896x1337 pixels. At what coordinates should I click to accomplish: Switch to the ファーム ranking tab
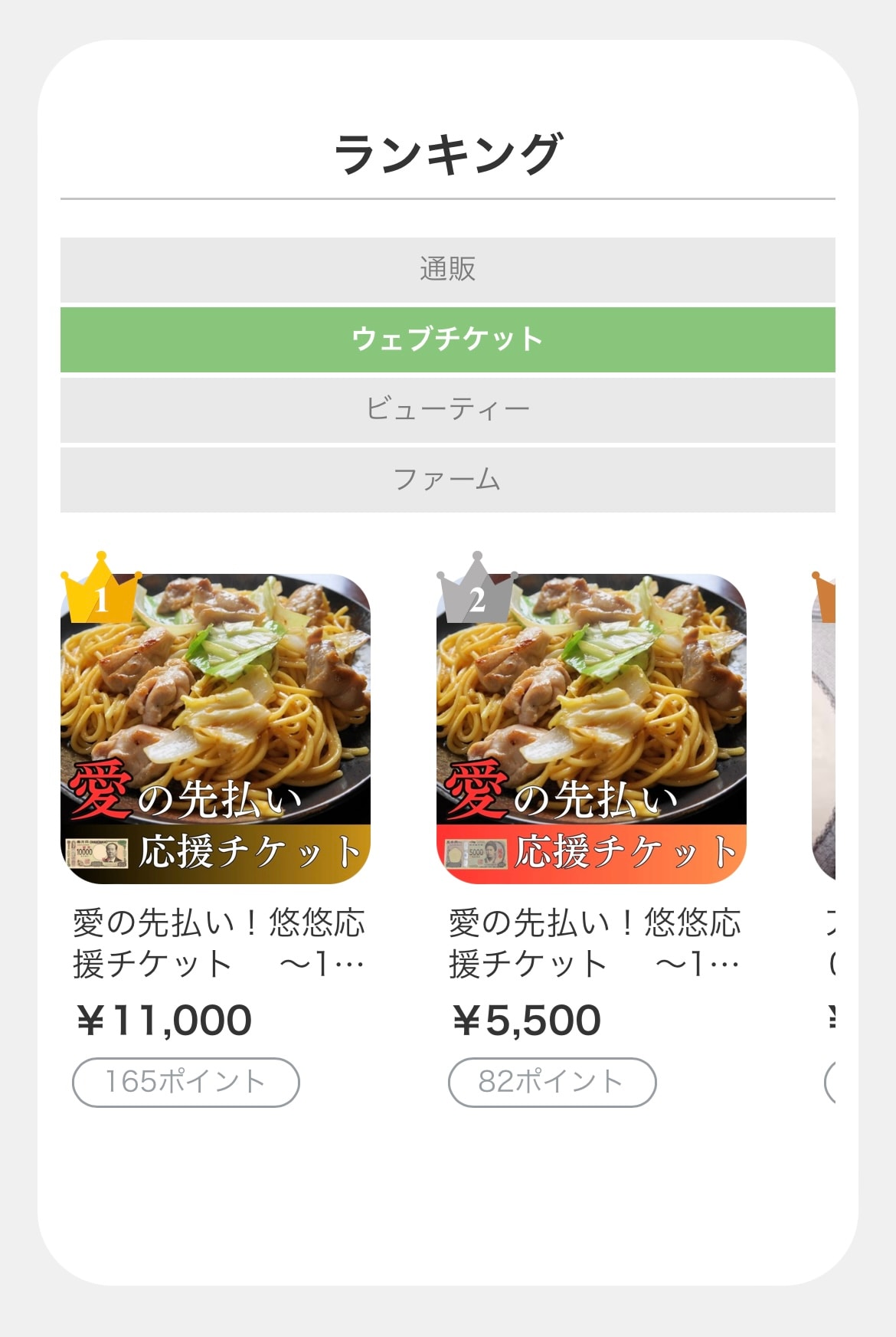(x=447, y=480)
